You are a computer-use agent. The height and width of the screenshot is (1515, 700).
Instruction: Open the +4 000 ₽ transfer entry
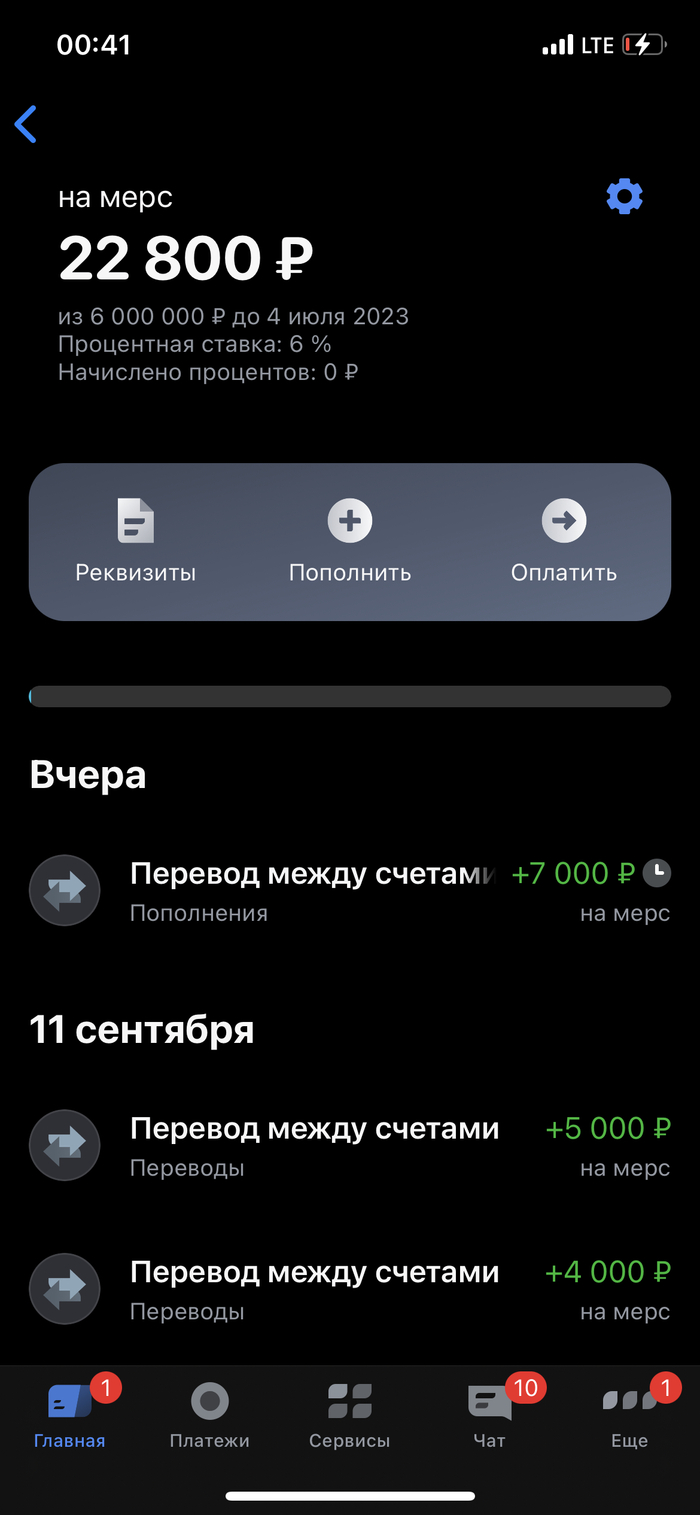[350, 1289]
